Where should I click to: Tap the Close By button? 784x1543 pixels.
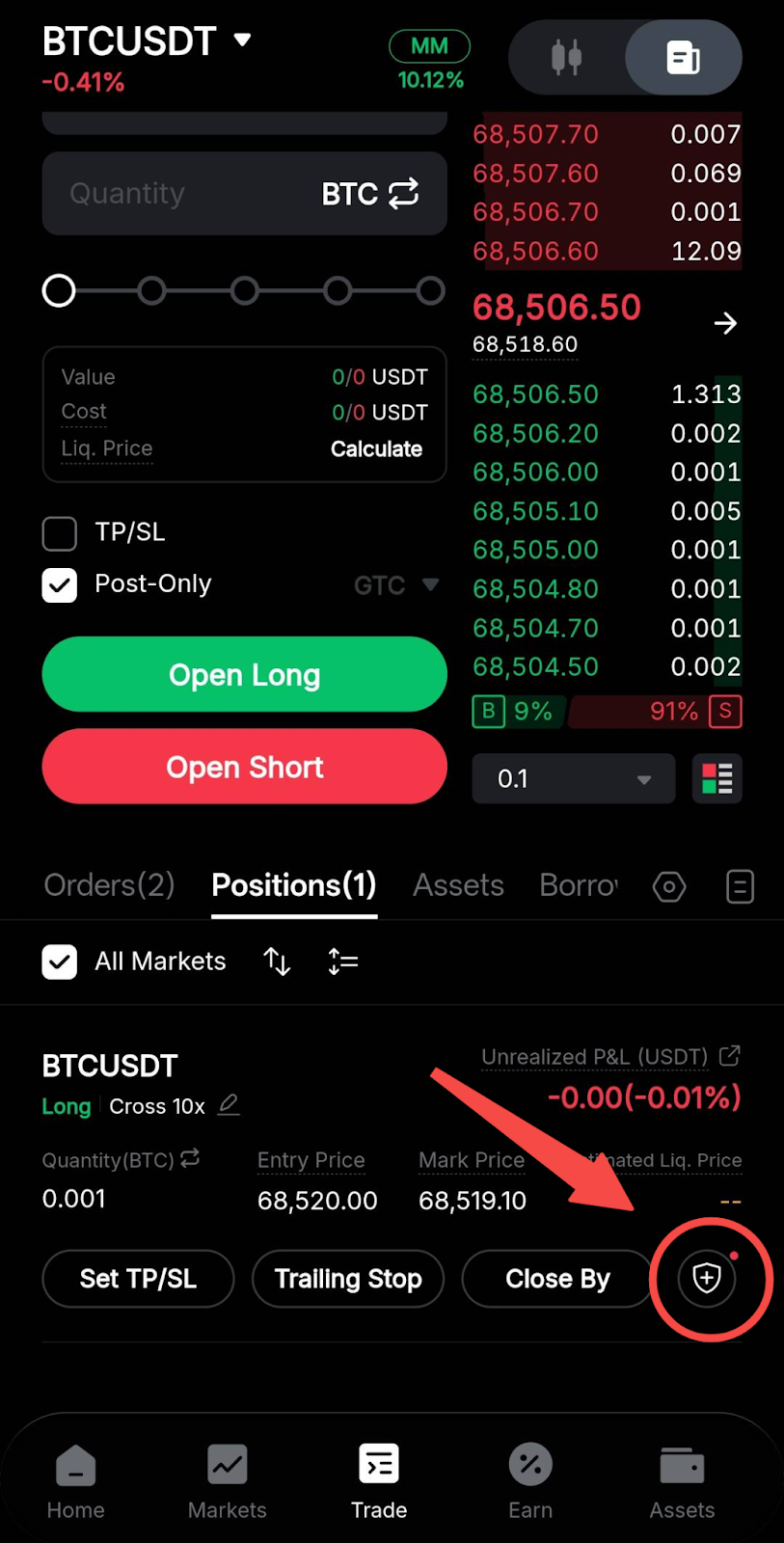557,1279
